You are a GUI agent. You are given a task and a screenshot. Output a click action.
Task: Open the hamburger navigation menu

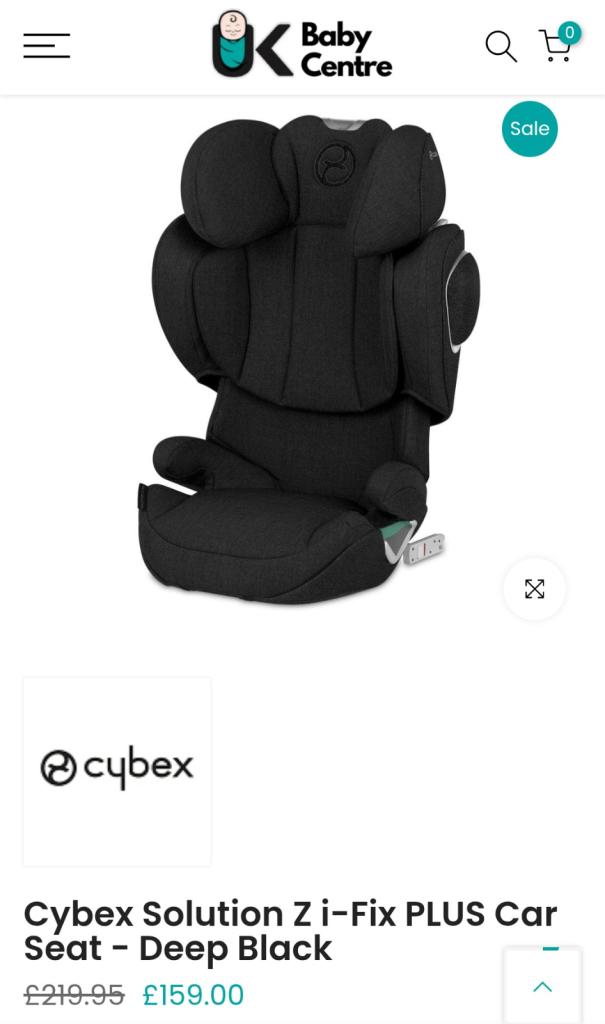point(46,46)
